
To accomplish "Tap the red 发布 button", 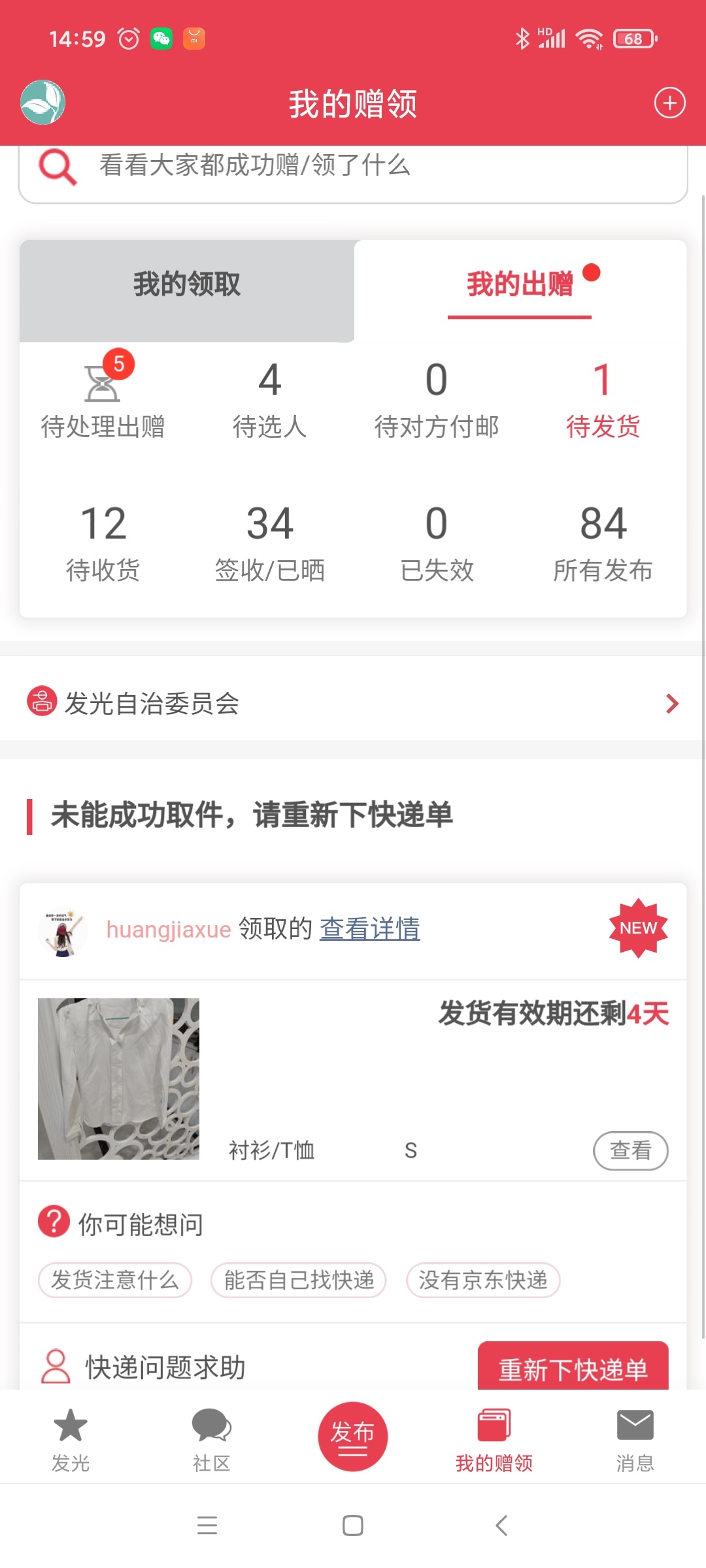I will (x=352, y=1436).
